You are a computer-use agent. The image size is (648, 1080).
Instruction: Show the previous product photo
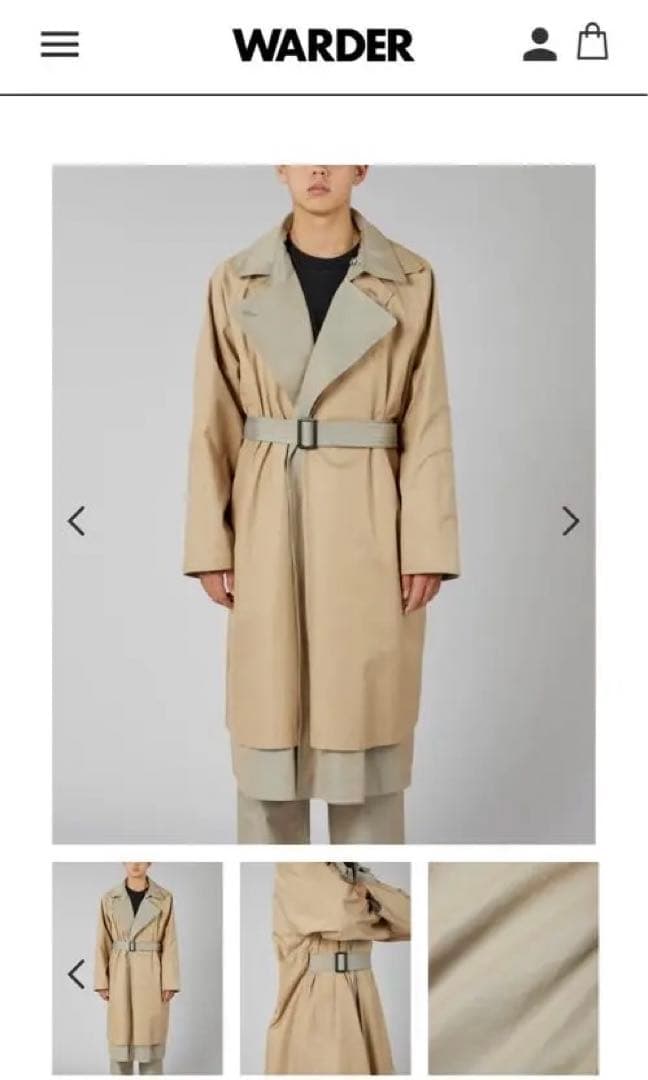pyautogui.click(x=76, y=521)
